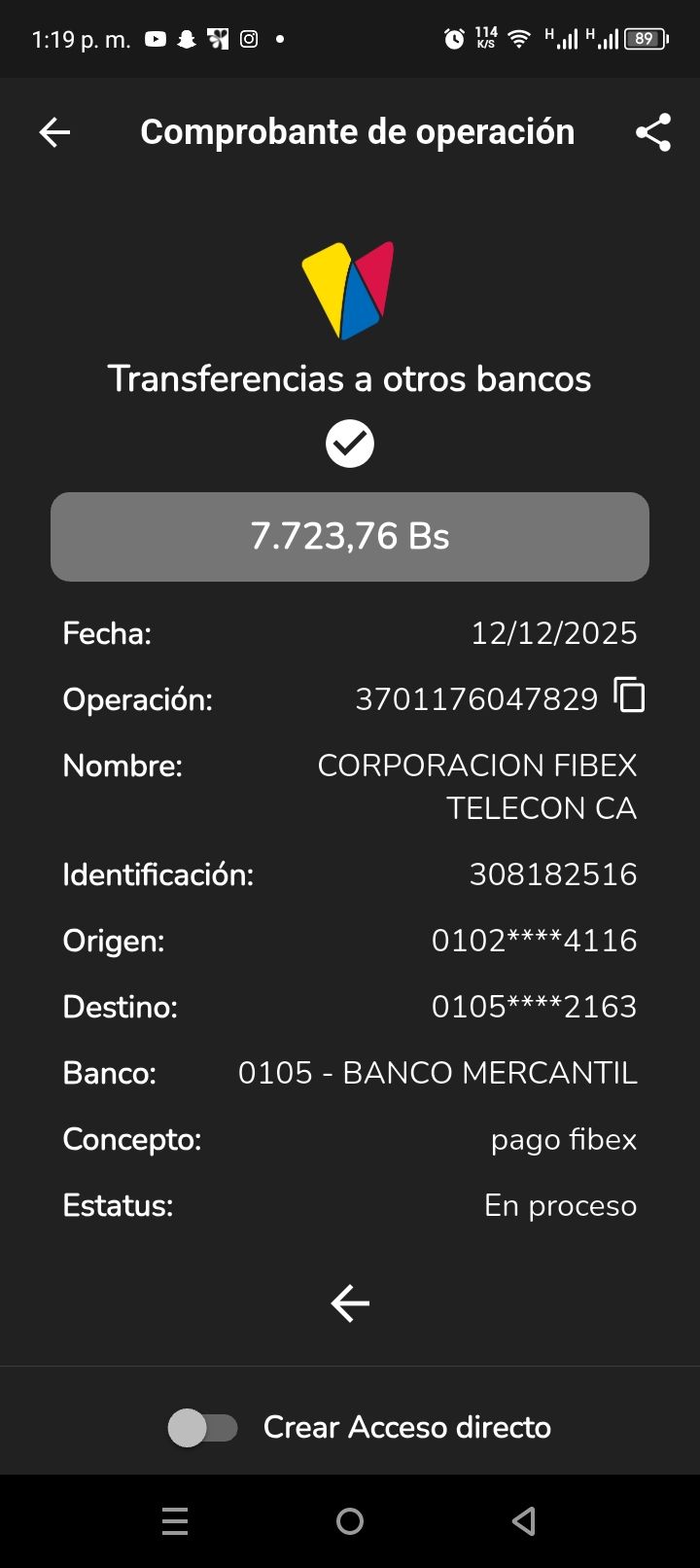Viewport: 700px width, 1568px height.
Task: Go back using the top bar arrow
Action: pyautogui.click(x=54, y=132)
